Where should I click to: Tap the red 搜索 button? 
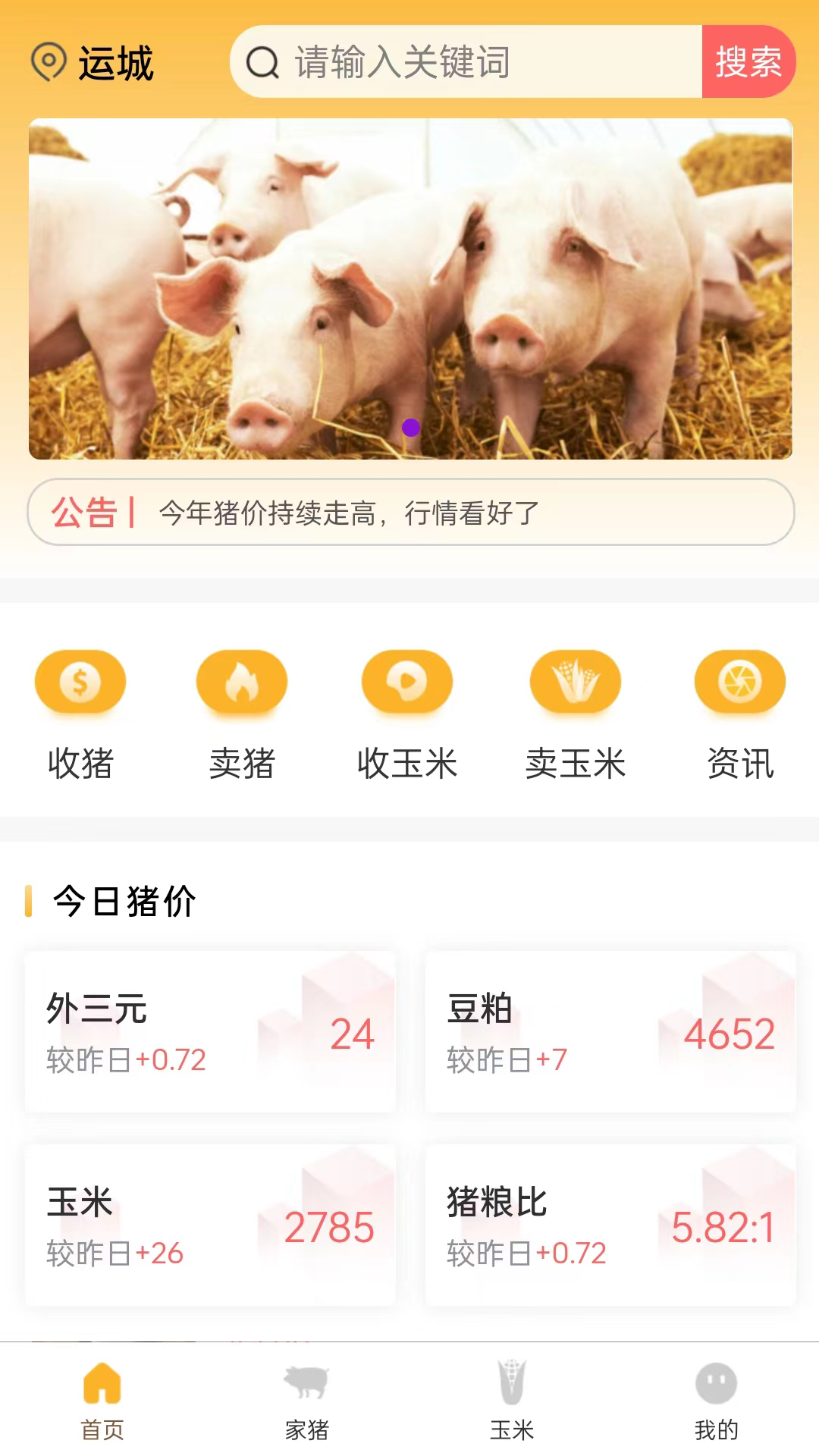point(748,62)
